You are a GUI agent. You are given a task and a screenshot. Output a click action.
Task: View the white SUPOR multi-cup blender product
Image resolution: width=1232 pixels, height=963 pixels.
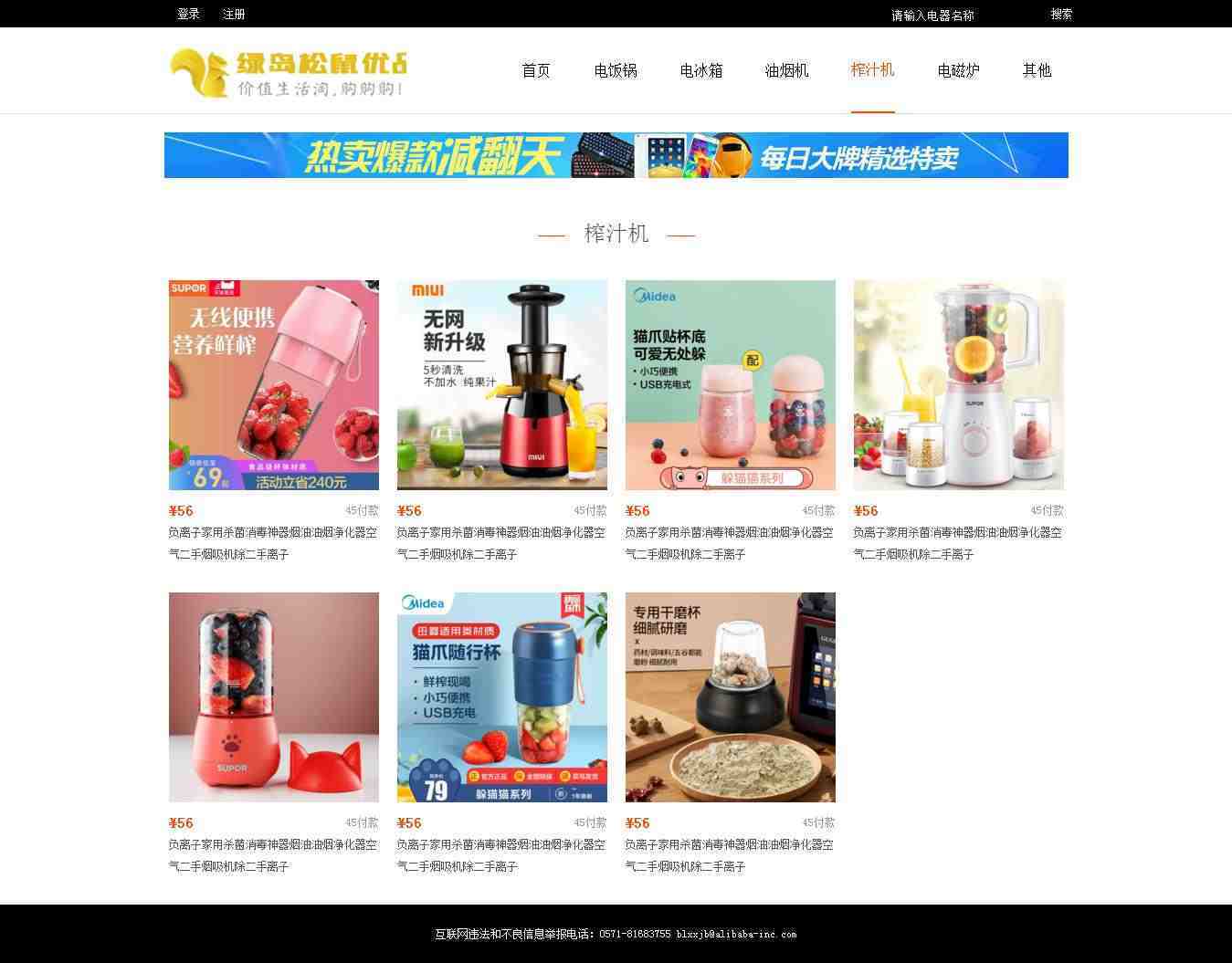click(959, 385)
